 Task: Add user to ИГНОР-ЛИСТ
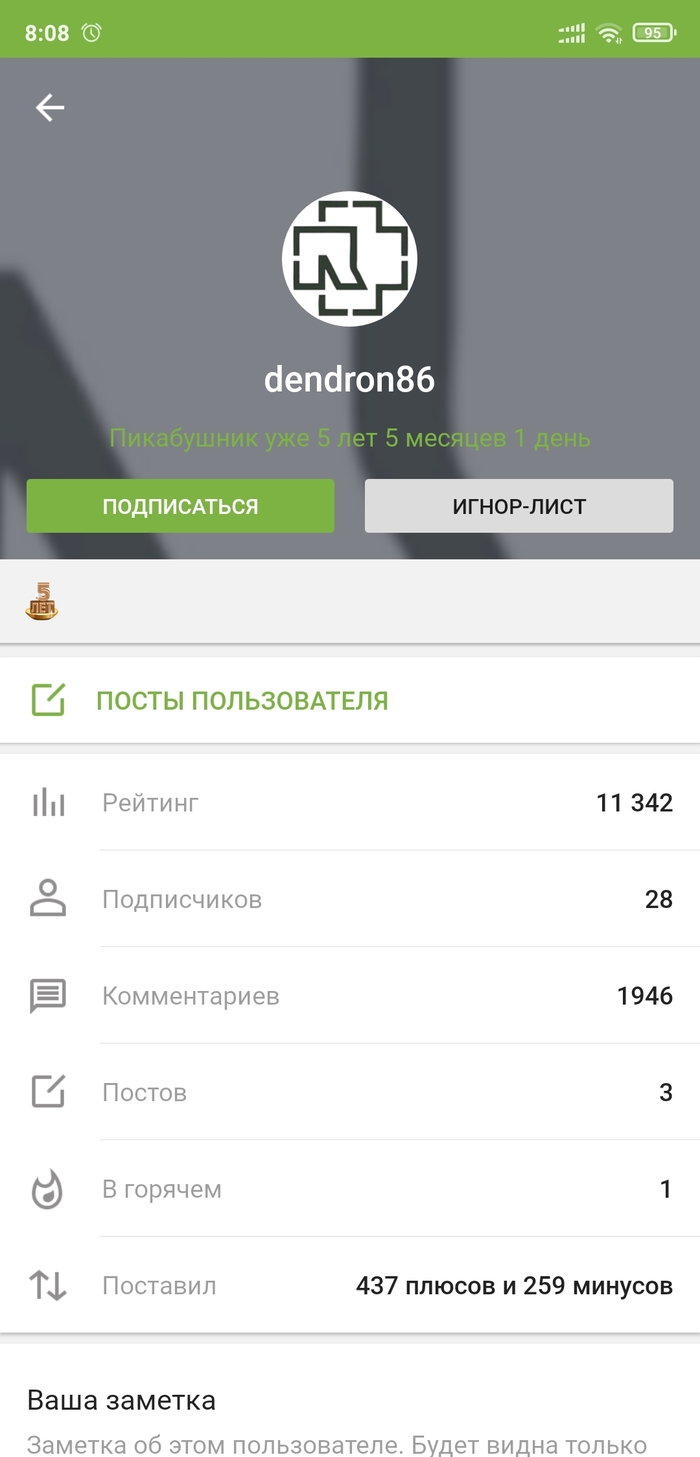pyautogui.click(x=518, y=506)
